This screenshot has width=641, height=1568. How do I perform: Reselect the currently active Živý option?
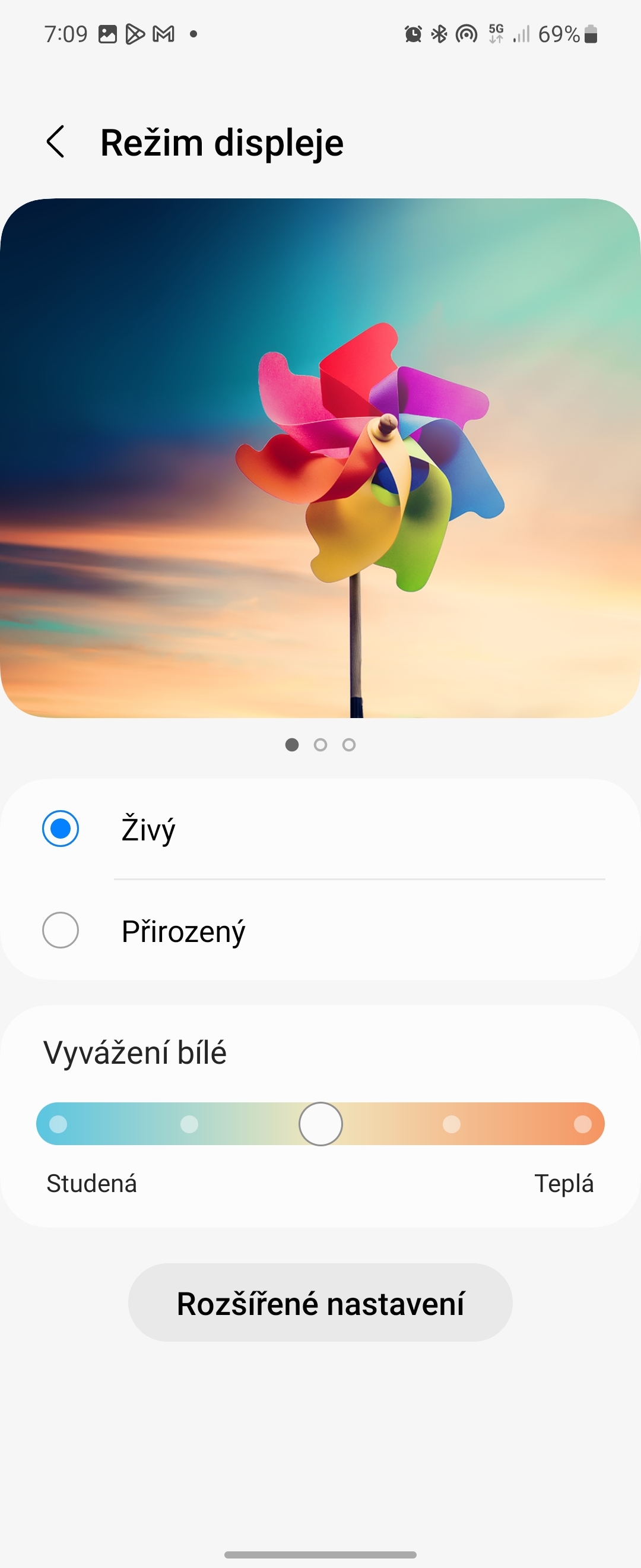[x=59, y=829]
